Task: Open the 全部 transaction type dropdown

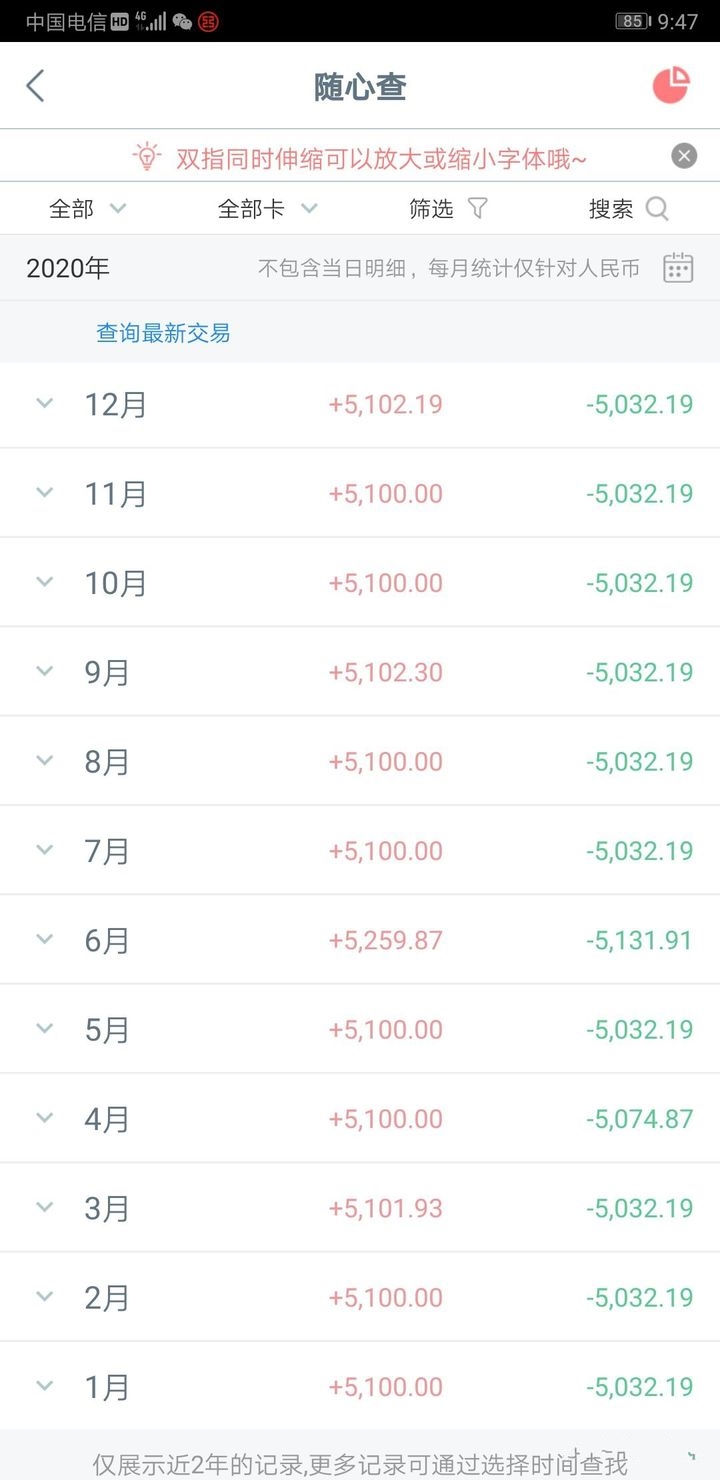Action: coord(88,208)
